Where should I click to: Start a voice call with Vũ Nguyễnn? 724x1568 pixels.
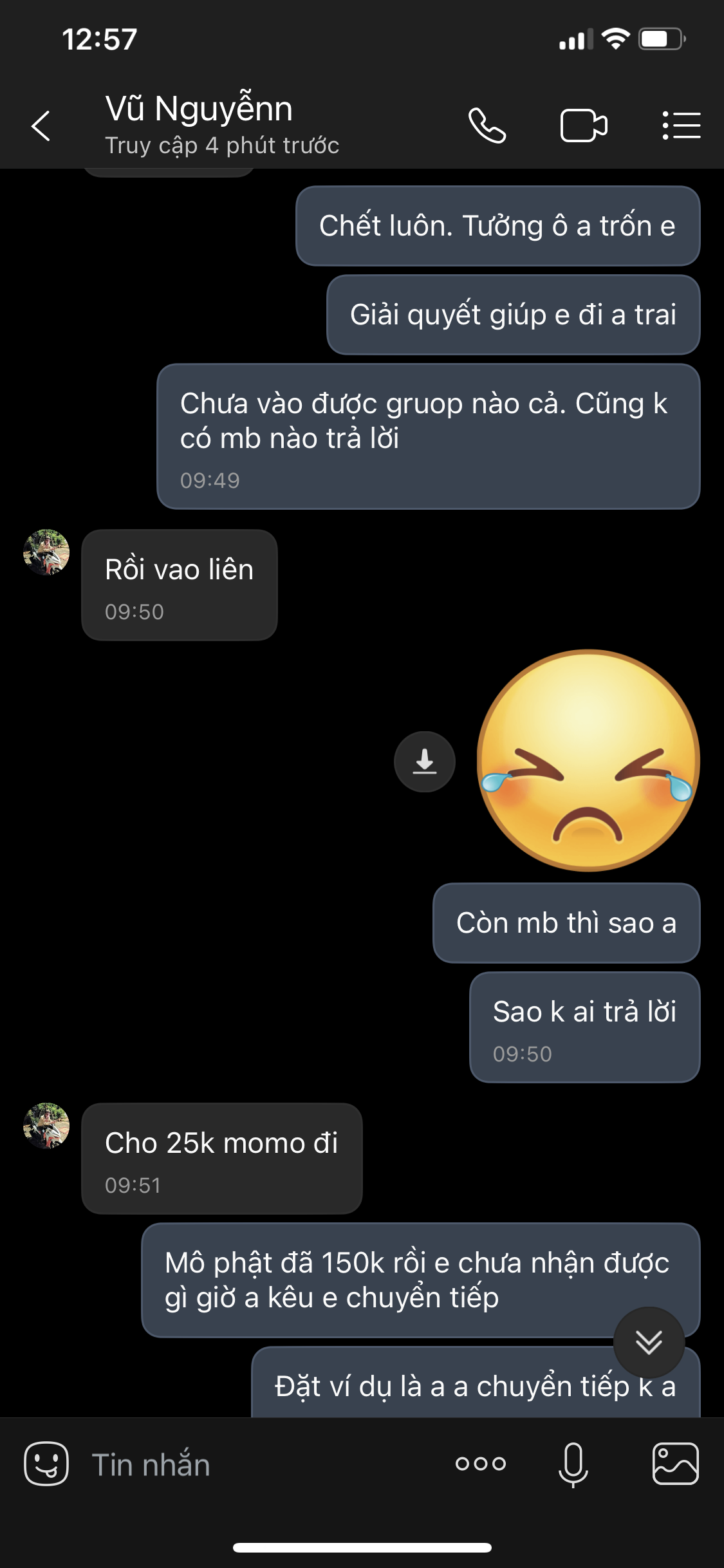pos(487,126)
